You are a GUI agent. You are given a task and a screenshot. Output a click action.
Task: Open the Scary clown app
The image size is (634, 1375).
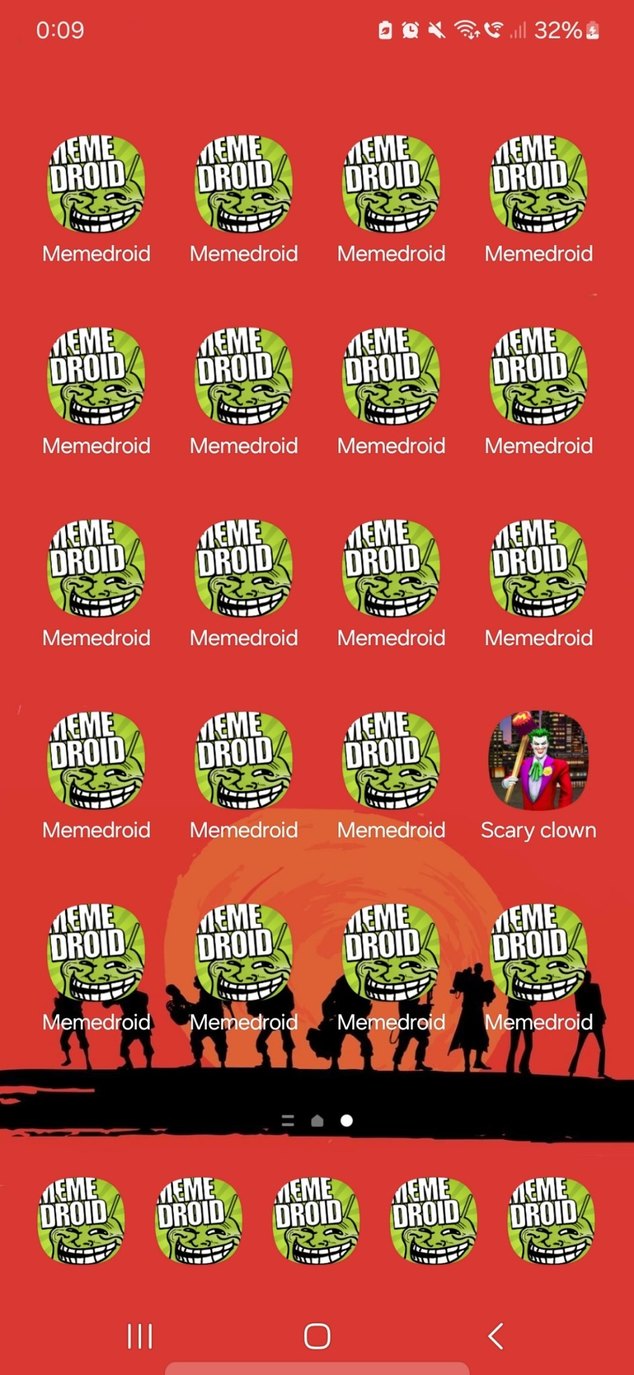point(538,762)
